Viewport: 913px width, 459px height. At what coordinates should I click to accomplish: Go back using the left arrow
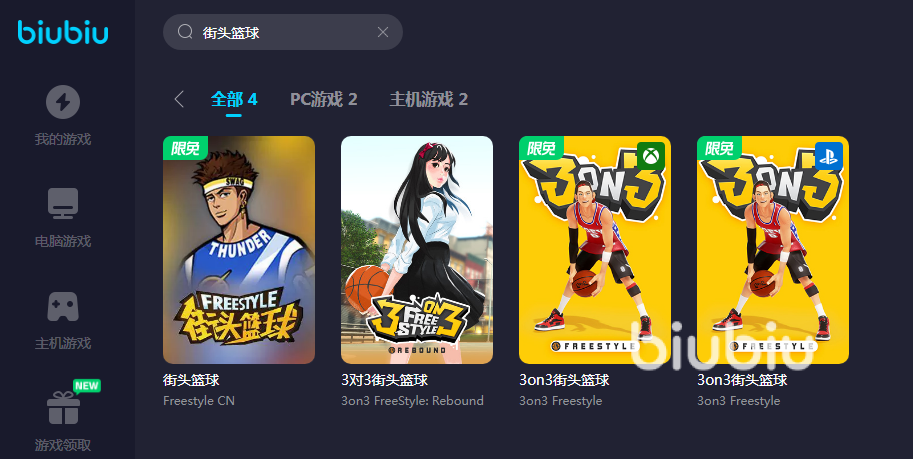(179, 99)
